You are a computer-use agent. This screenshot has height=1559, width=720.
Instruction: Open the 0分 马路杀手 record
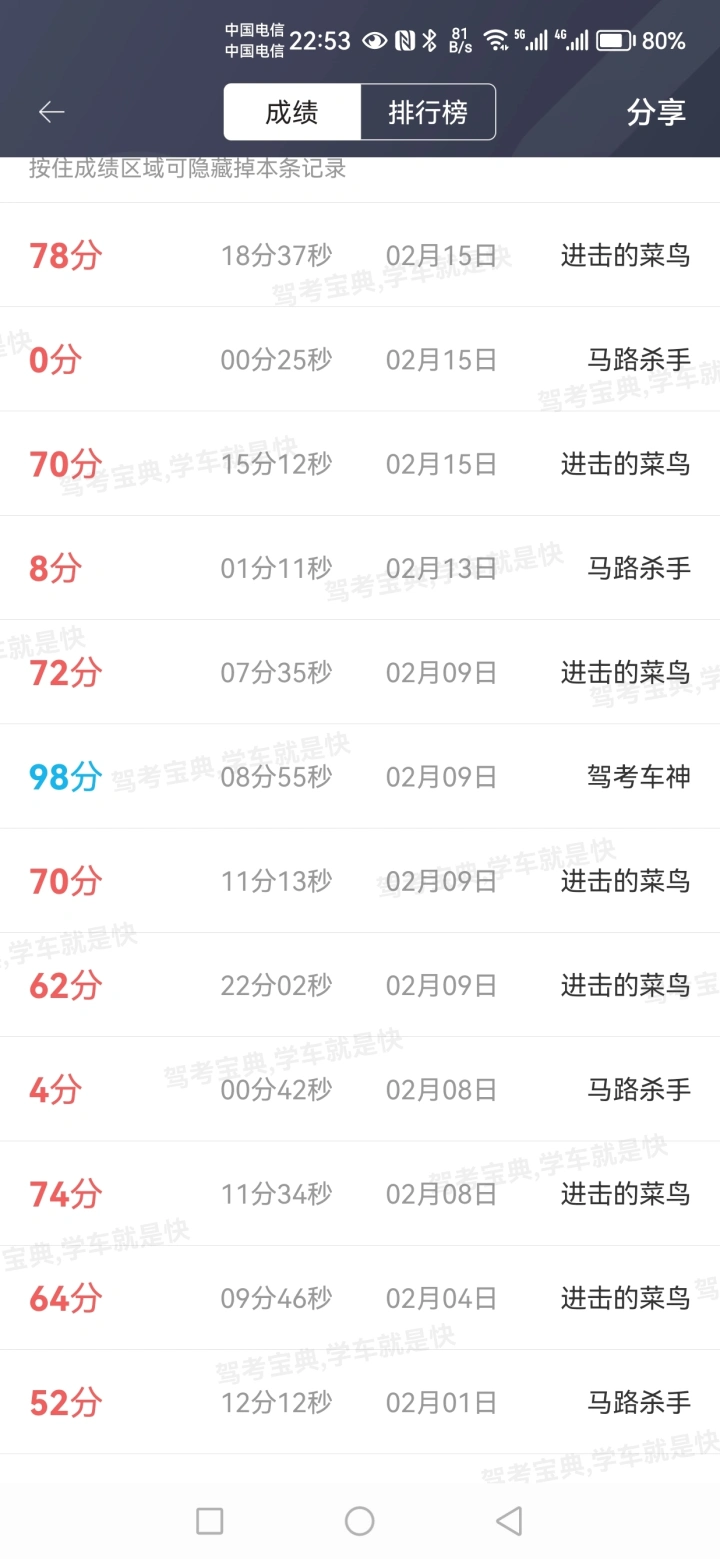click(x=360, y=359)
